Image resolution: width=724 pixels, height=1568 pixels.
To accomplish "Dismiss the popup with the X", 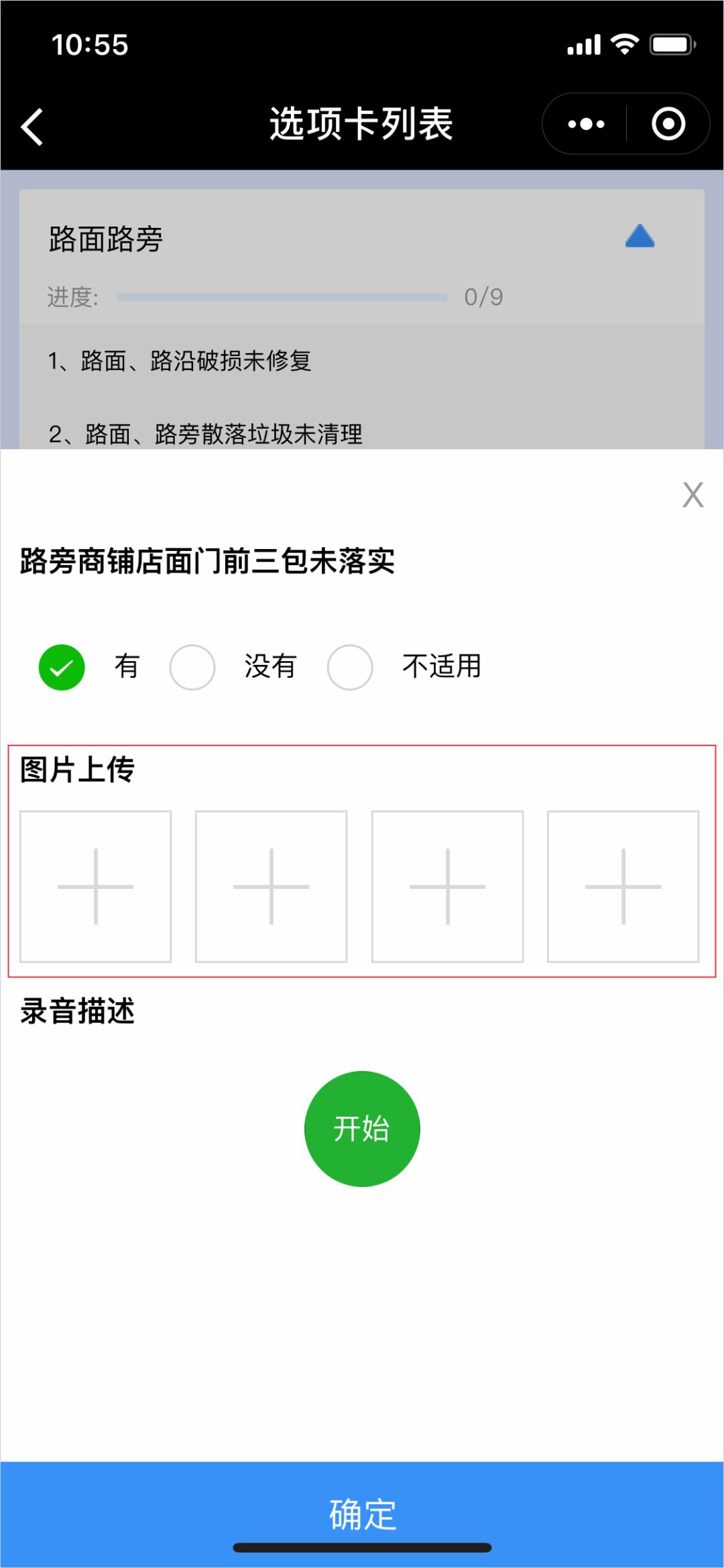I will click(x=693, y=495).
